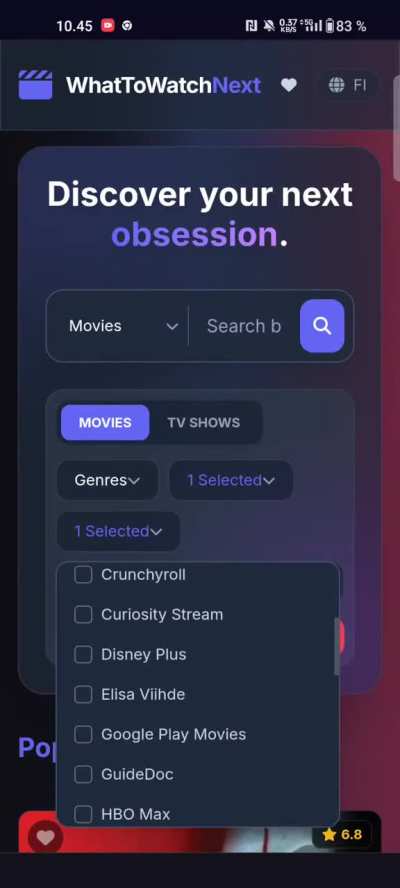This screenshot has height=888, width=400.
Task: Expand the Movies search type dropdown
Action: click(x=123, y=326)
